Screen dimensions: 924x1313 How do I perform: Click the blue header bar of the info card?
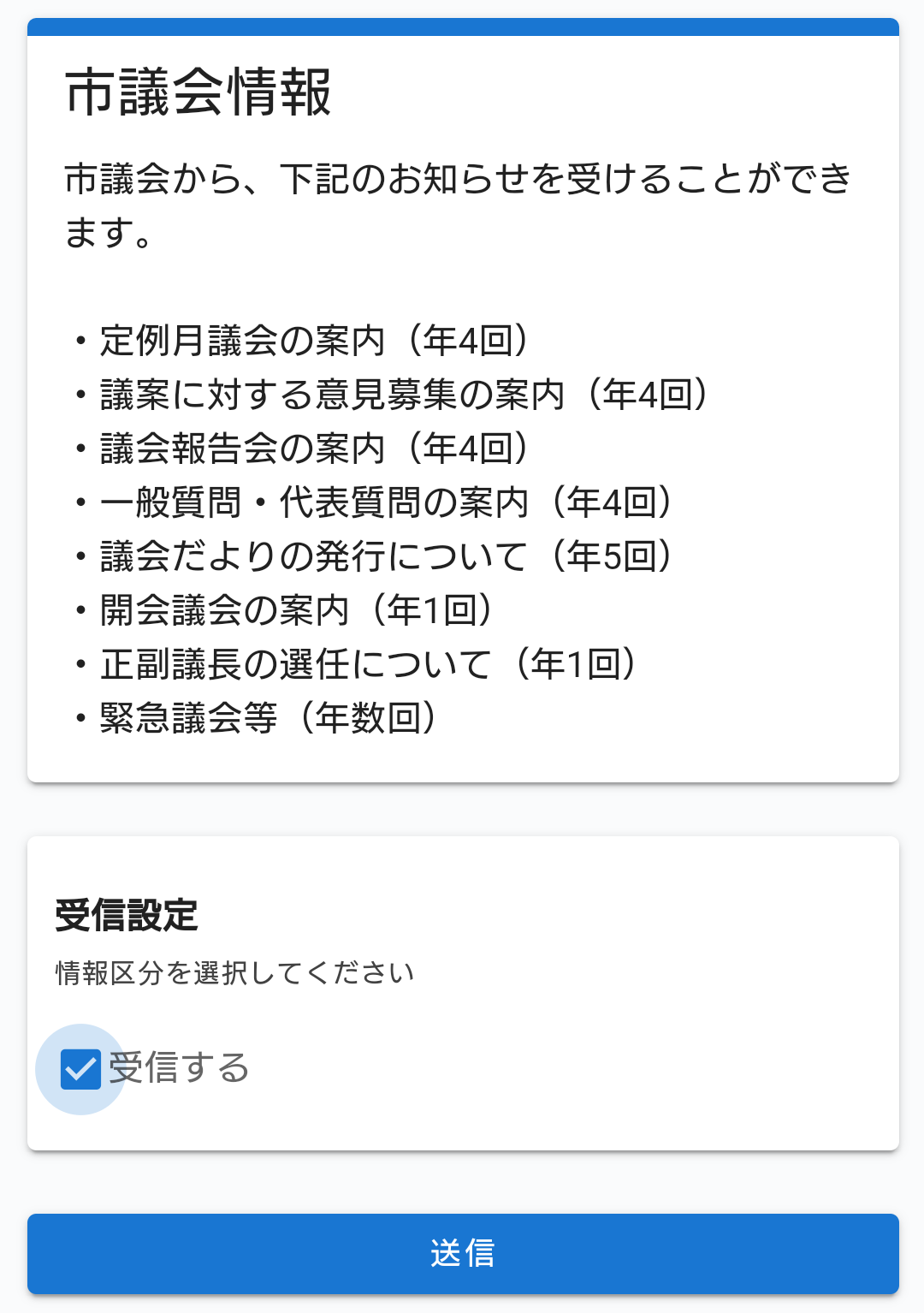click(462, 26)
